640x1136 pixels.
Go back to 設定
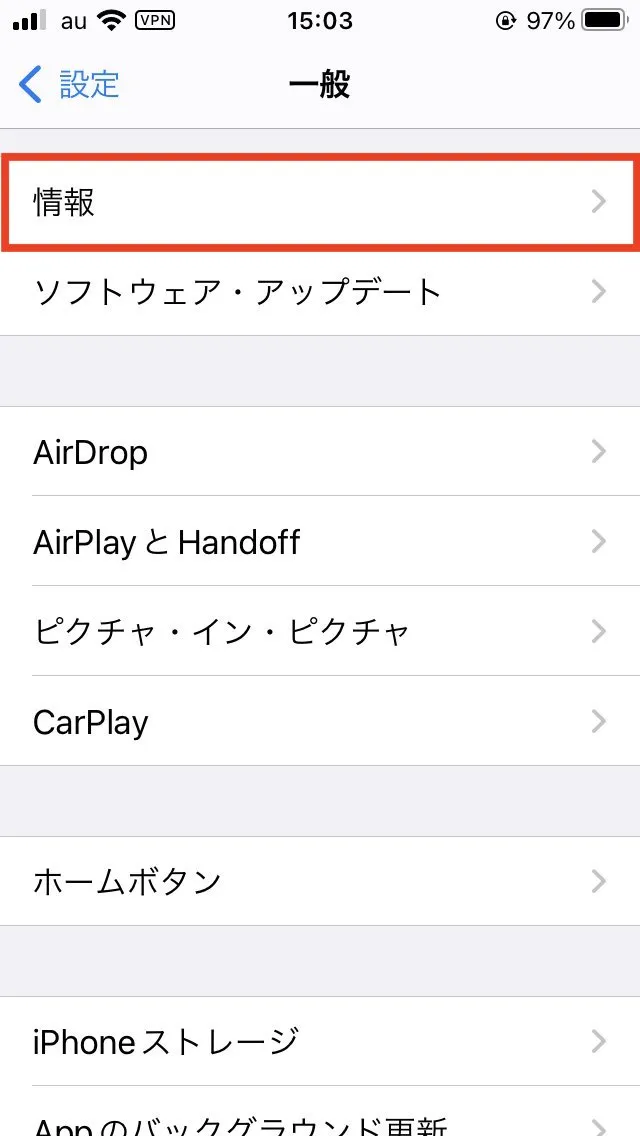(x=70, y=85)
